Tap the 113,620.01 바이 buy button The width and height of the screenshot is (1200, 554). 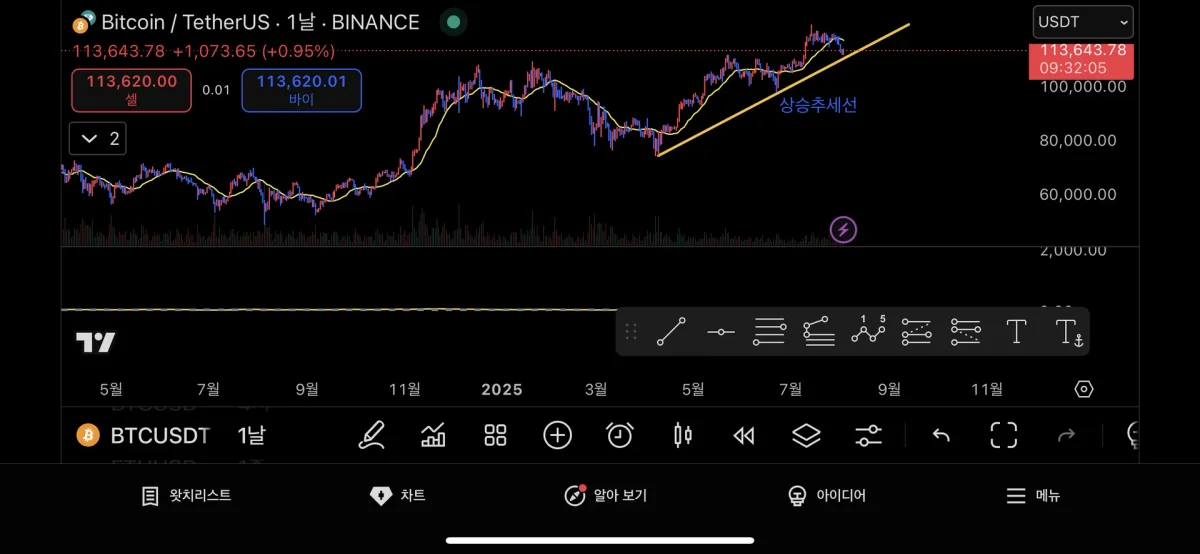pyautogui.click(x=301, y=90)
